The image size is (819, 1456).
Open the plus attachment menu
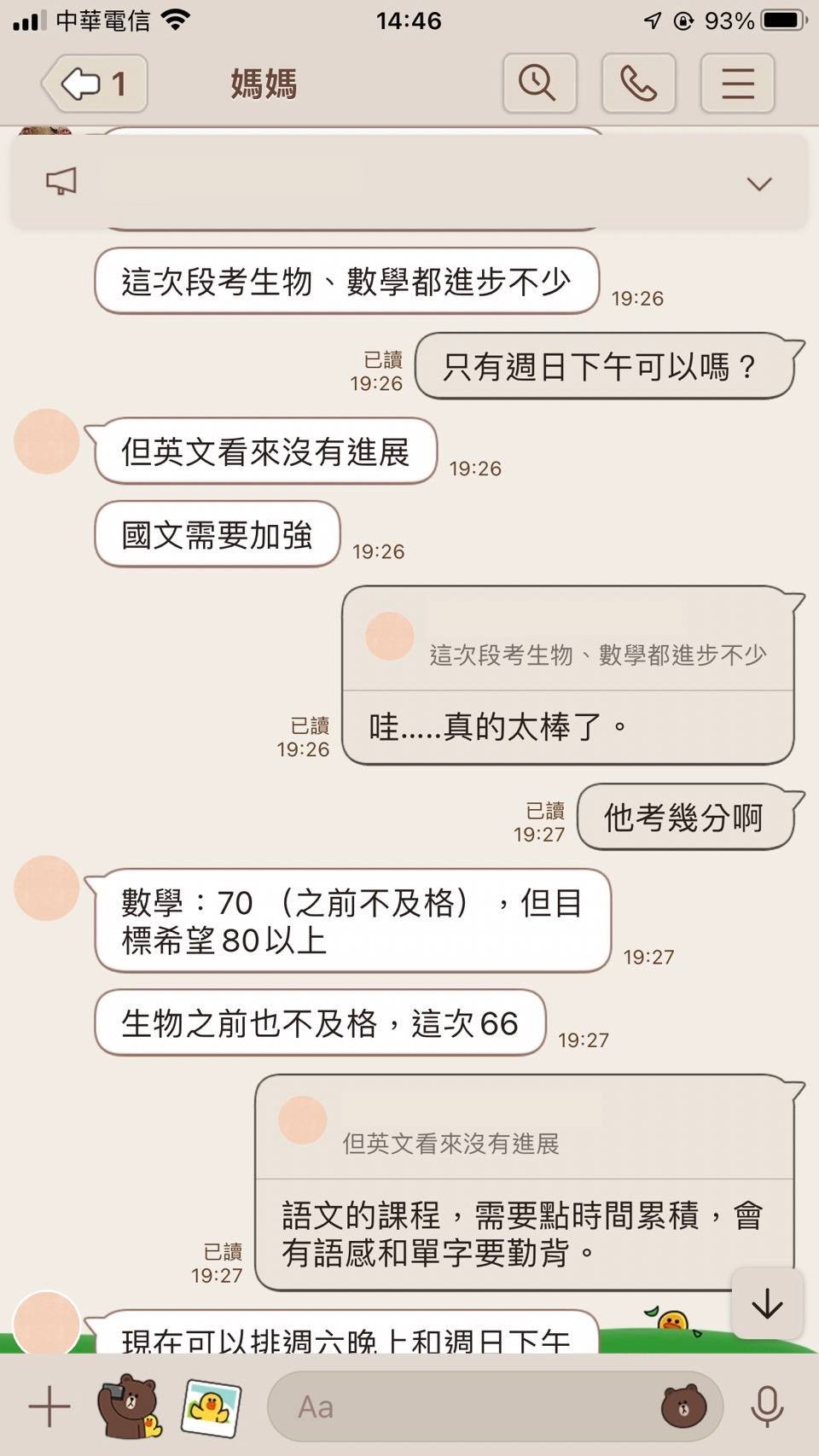pos(49,1406)
